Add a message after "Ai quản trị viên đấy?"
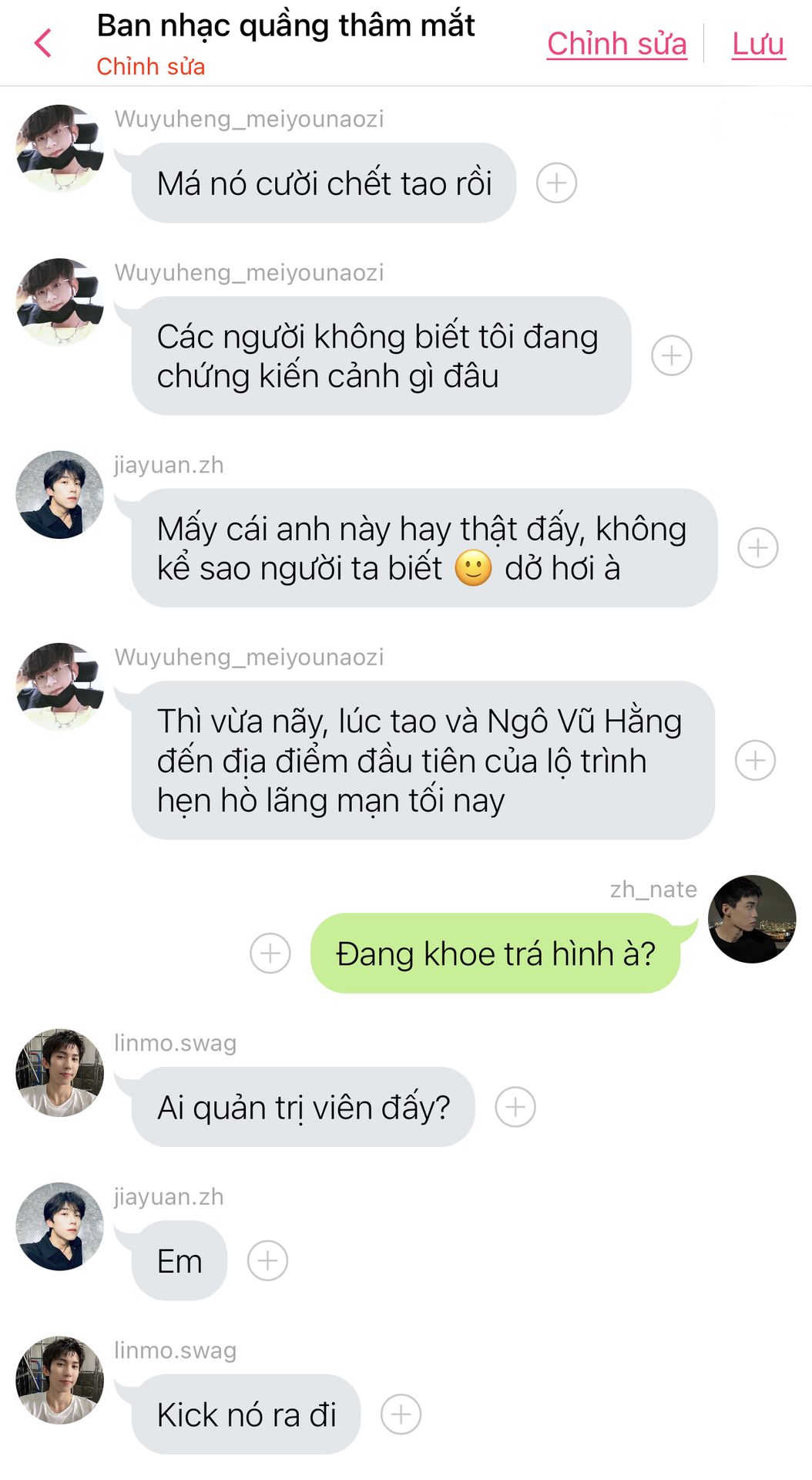 pyautogui.click(x=515, y=1107)
